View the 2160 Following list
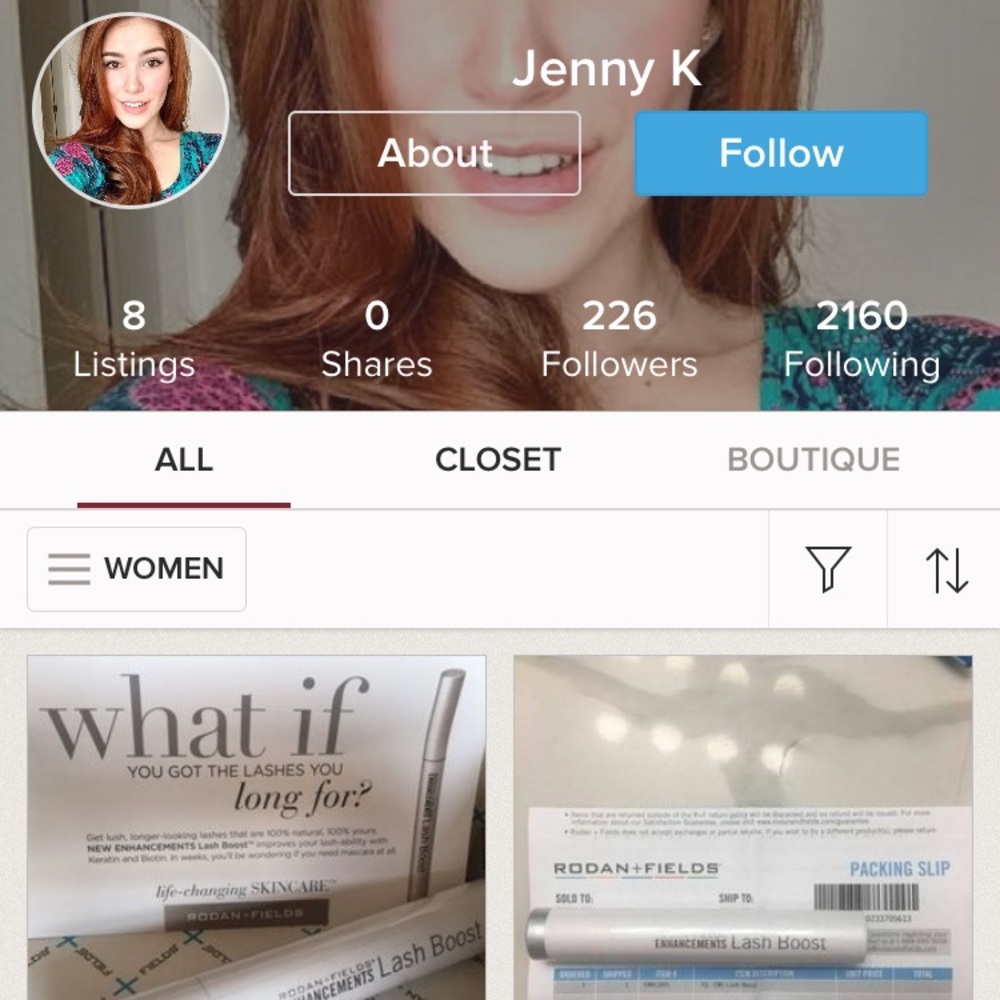This screenshot has height=1000, width=1000. [x=862, y=340]
